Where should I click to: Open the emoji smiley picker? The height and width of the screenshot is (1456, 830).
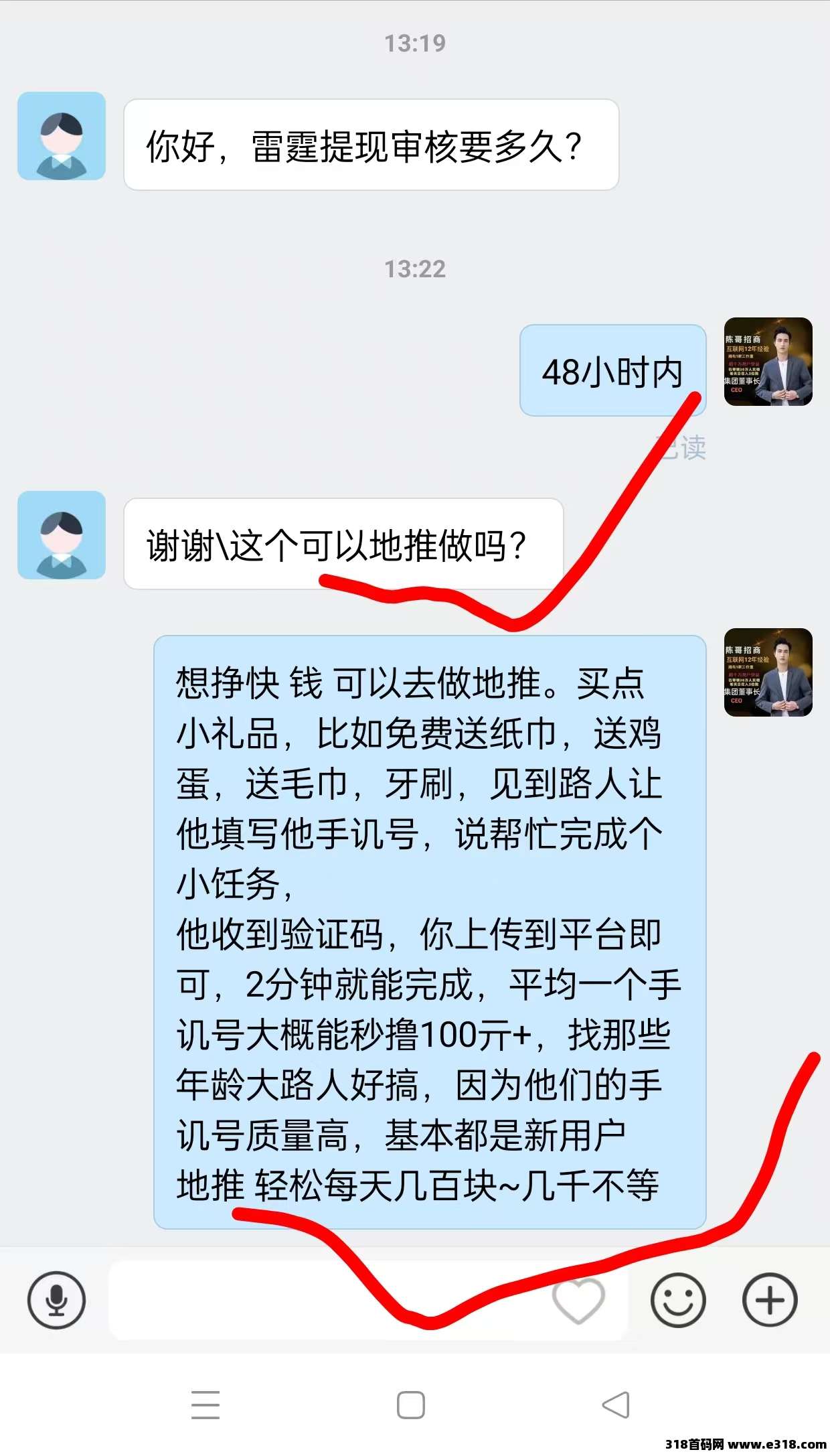point(678,1300)
